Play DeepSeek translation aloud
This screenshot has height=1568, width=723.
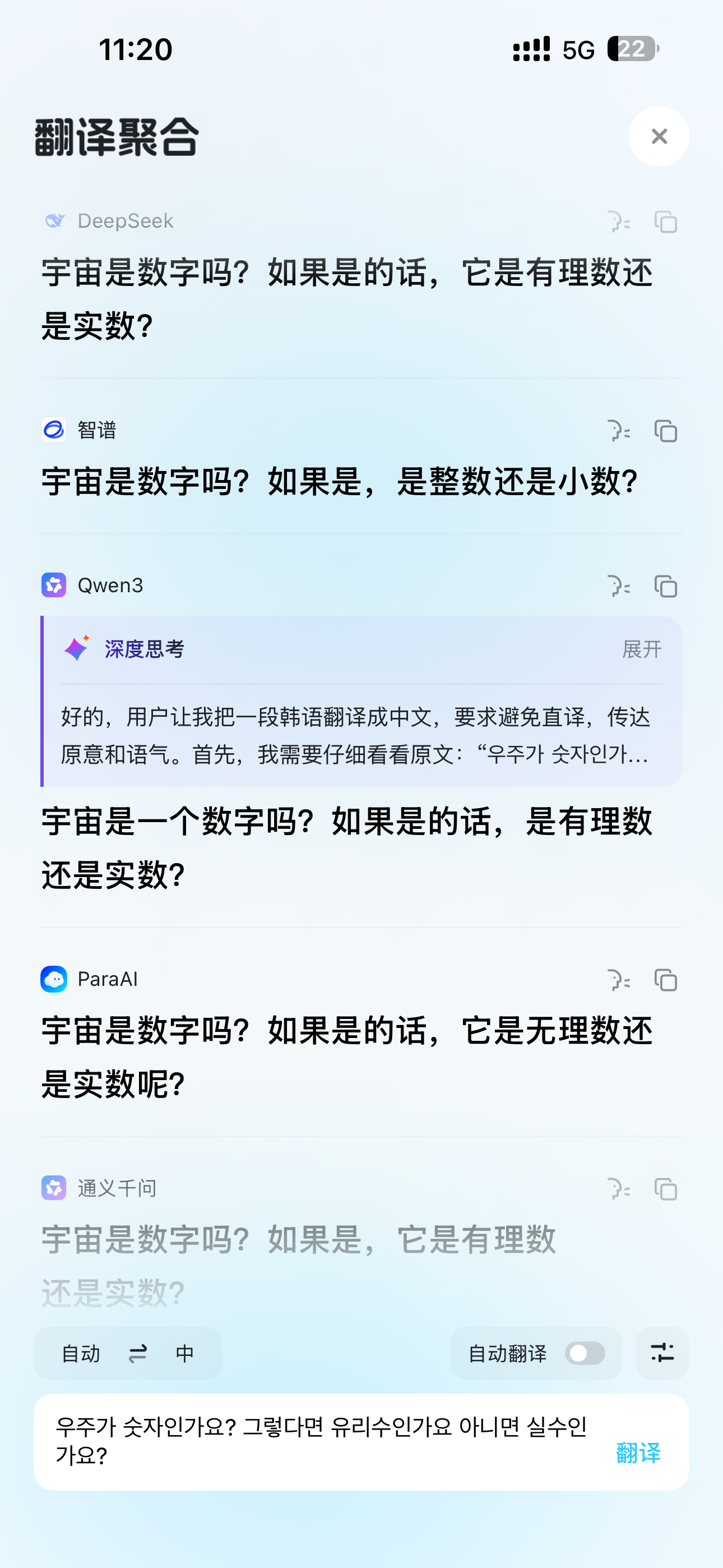click(x=619, y=222)
